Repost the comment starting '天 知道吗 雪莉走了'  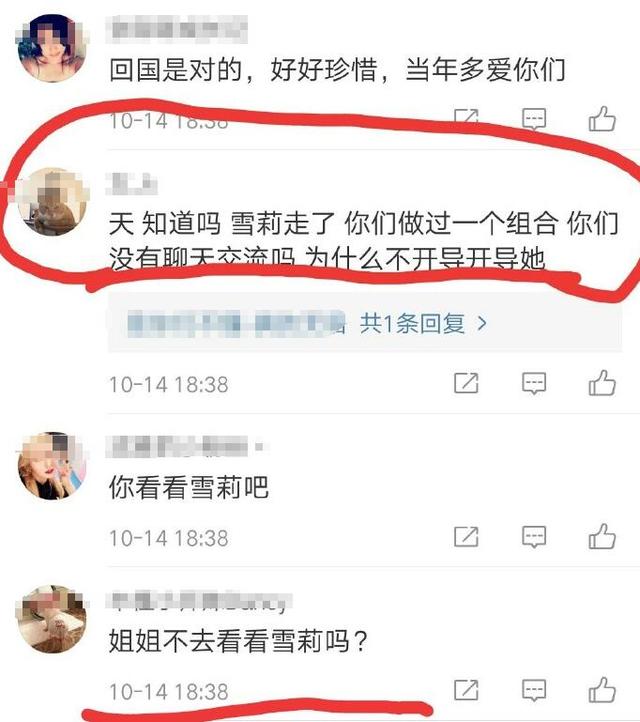coord(466,383)
